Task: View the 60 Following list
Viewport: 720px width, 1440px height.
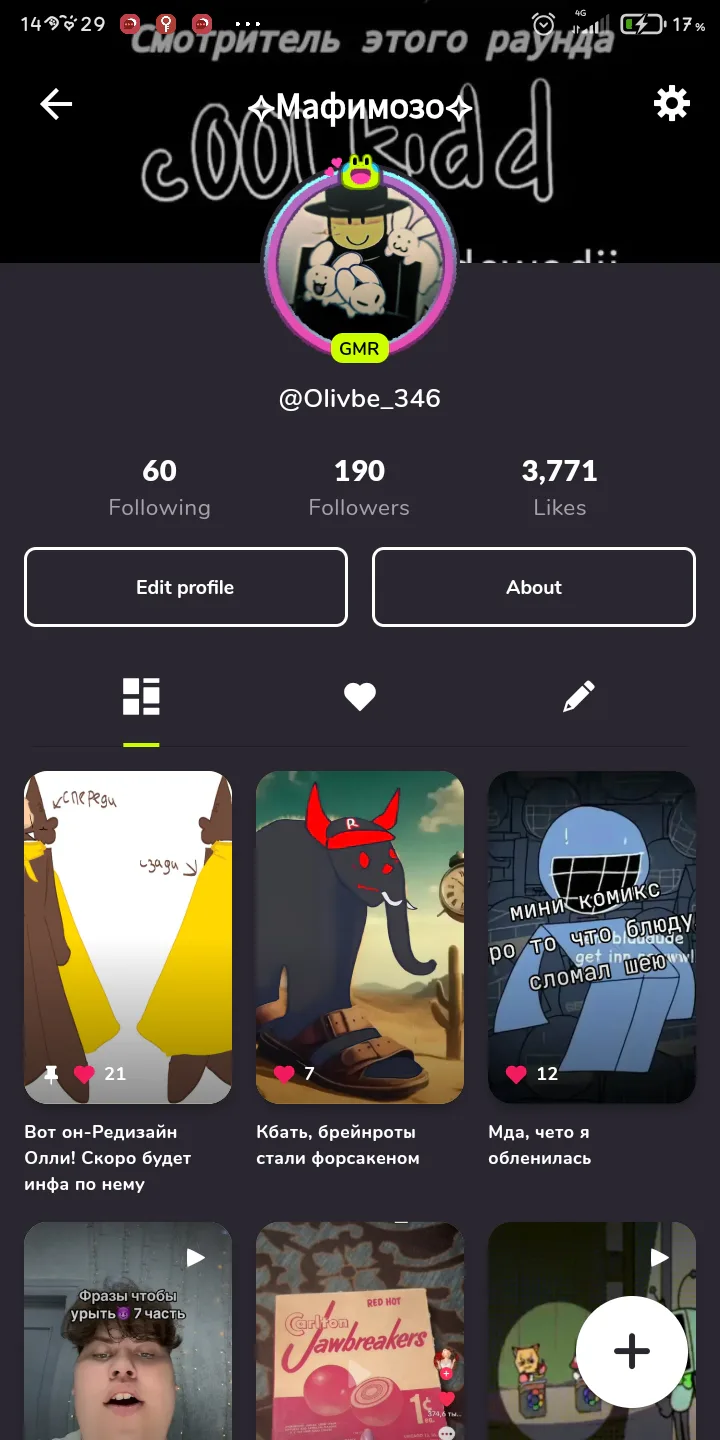Action: 160,487
